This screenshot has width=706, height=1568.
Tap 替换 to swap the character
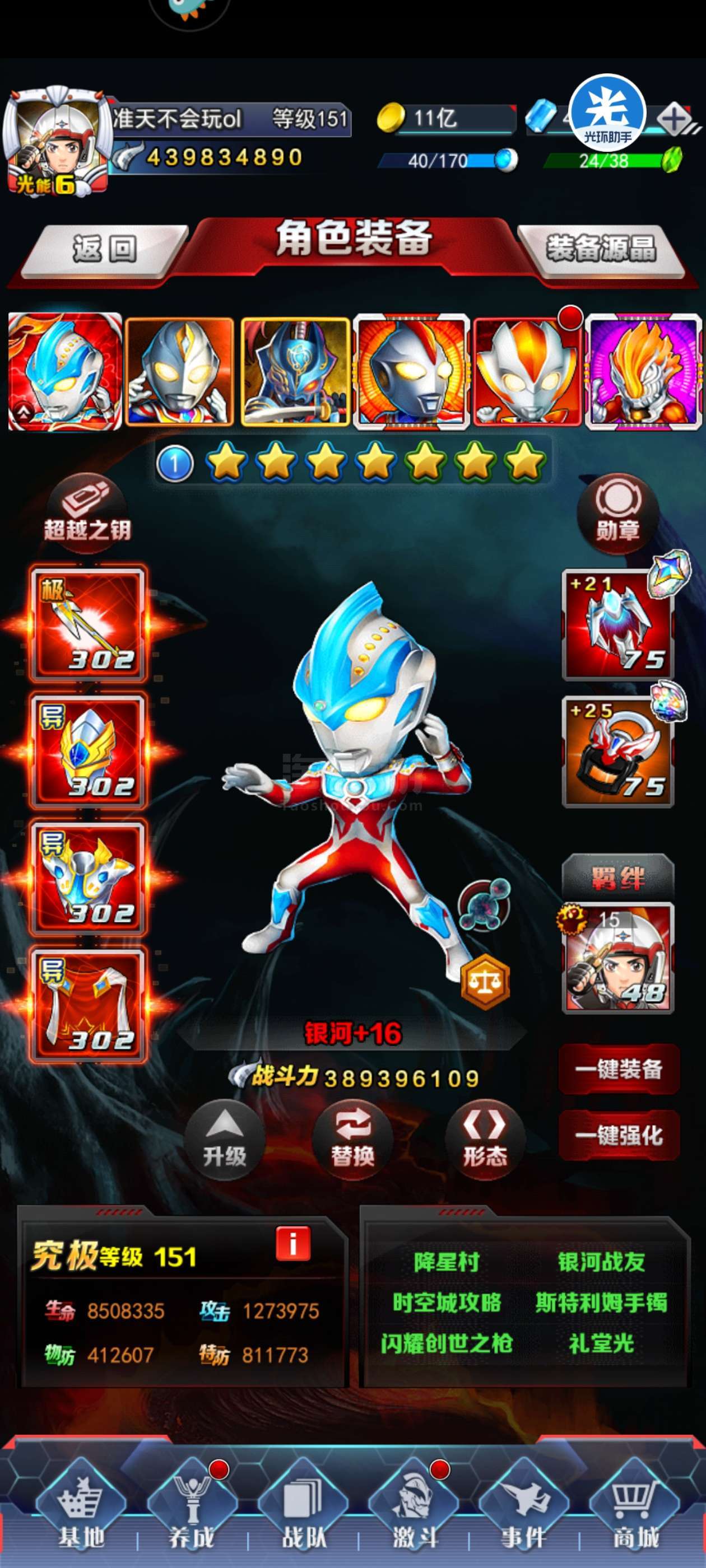point(352,1140)
